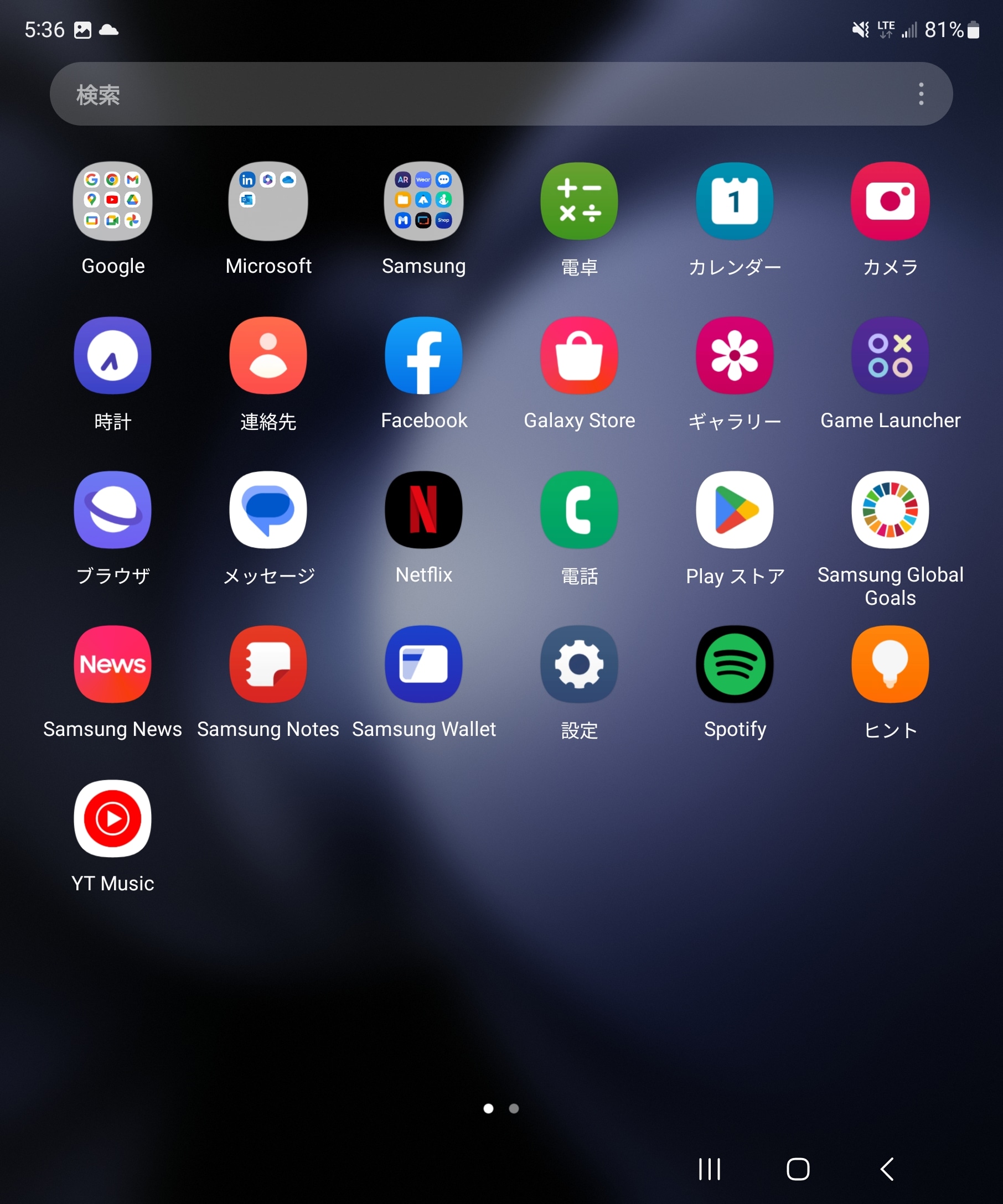The width and height of the screenshot is (1003, 1204).
Task: Open Samsung Notes
Action: (x=268, y=664)
